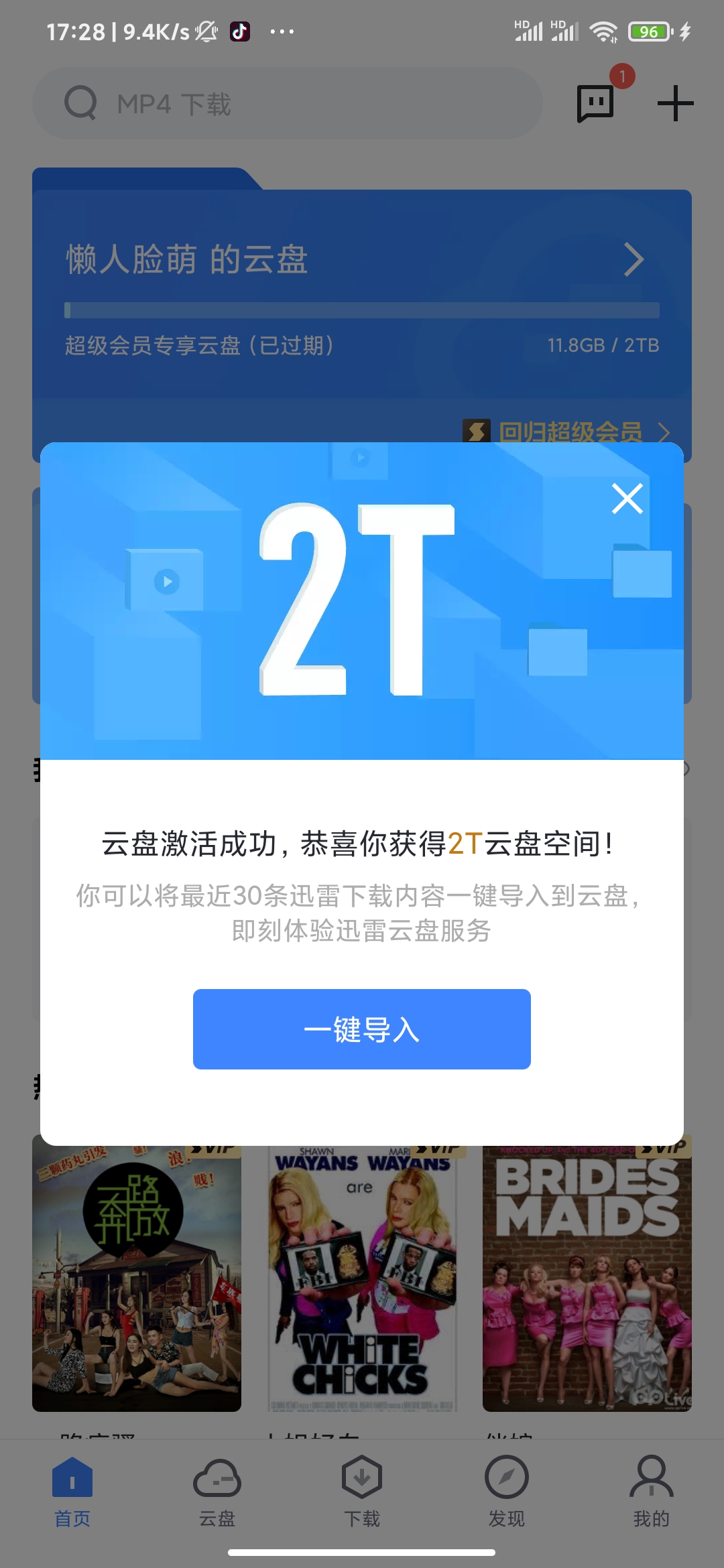The height and width of the screenshot is (1568, 724).
Task: Go to the 我的 tab
Action: (652, 1490)
